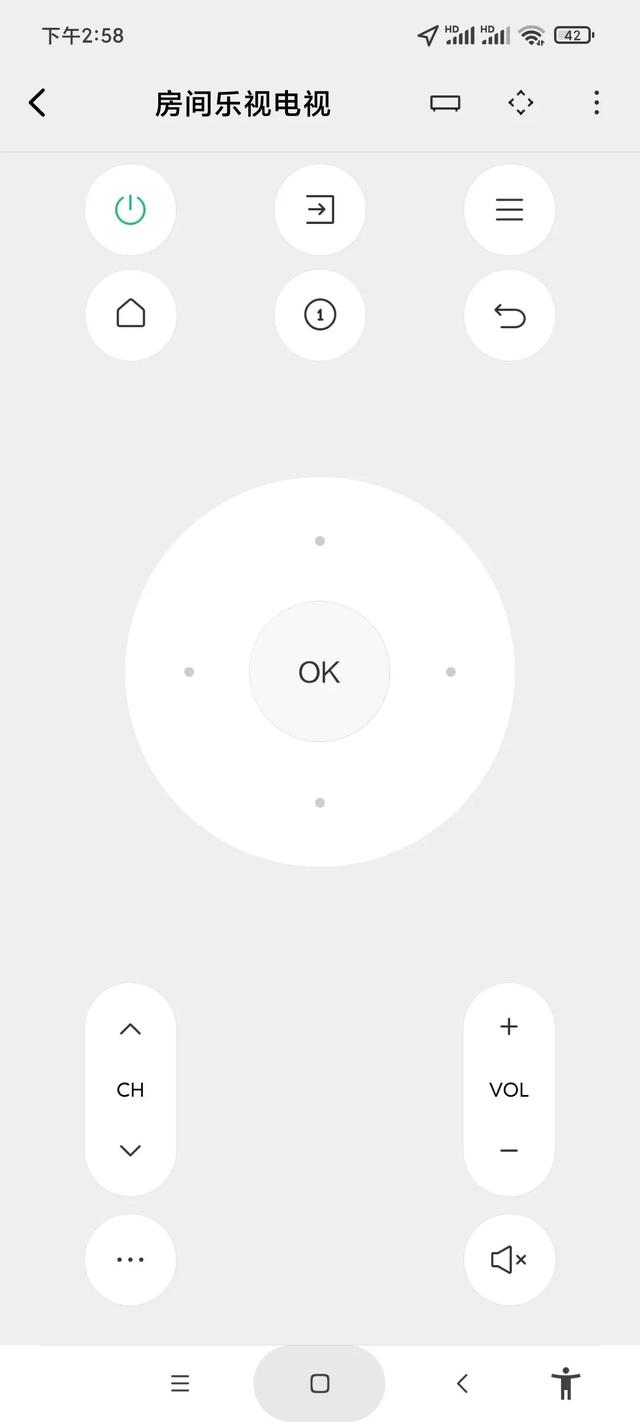The image size is (640, 1422).
Task: Open the TV menu button
Action: click(x=509, y=210)
